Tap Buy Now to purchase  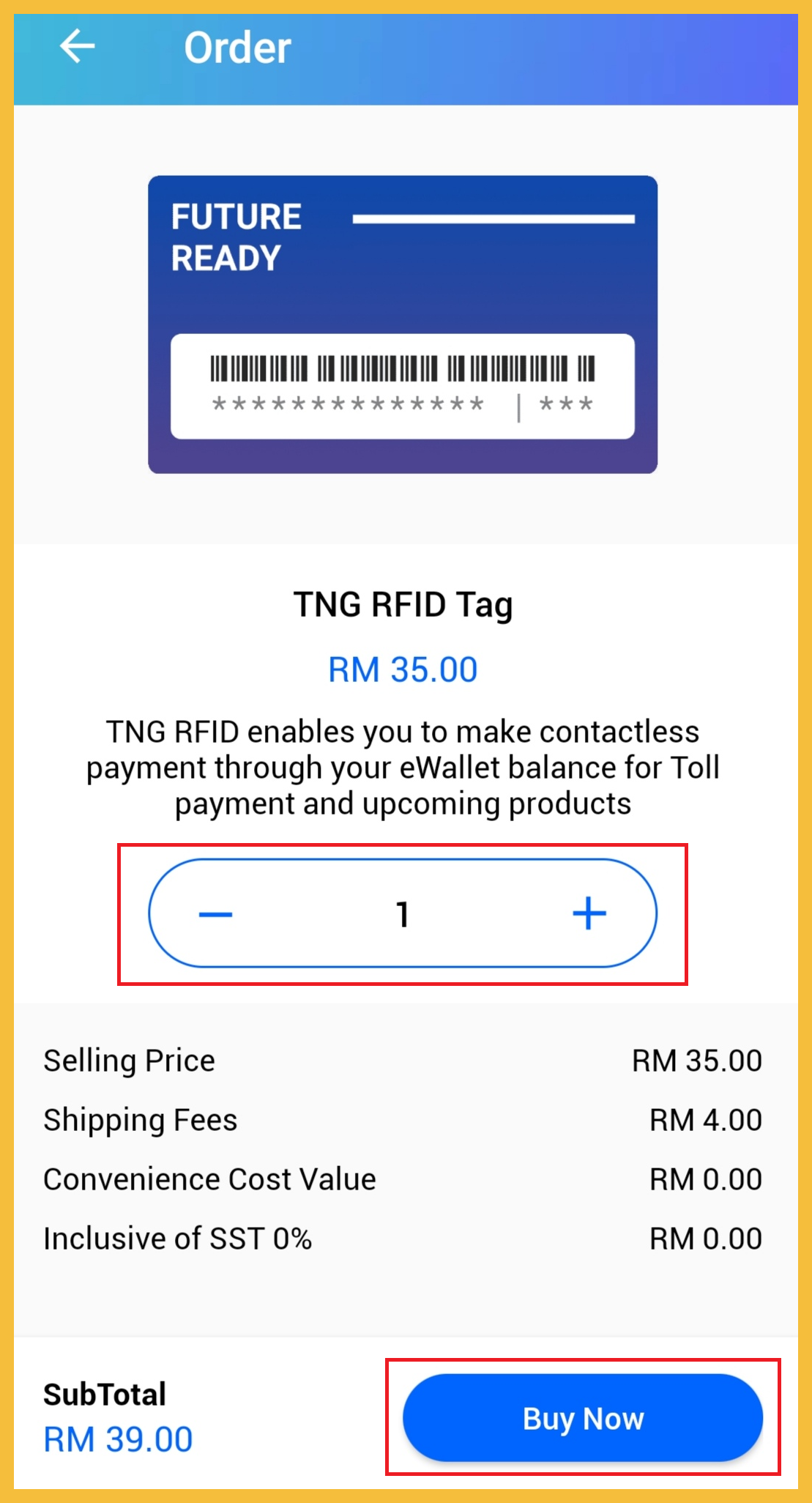click(x=583, y=1418)
